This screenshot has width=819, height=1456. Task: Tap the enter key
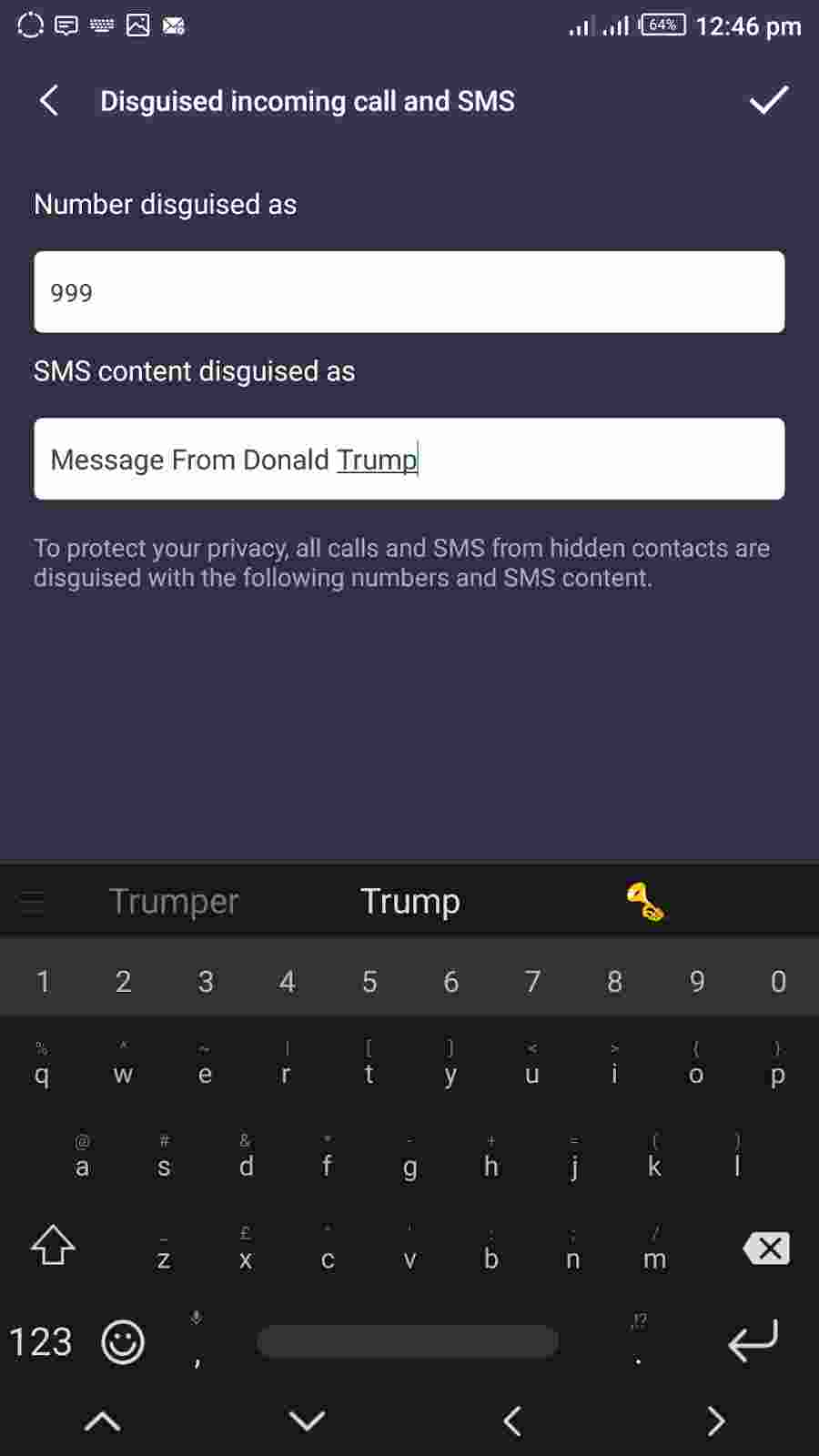pyautogui.click(x=753, y=1340)
